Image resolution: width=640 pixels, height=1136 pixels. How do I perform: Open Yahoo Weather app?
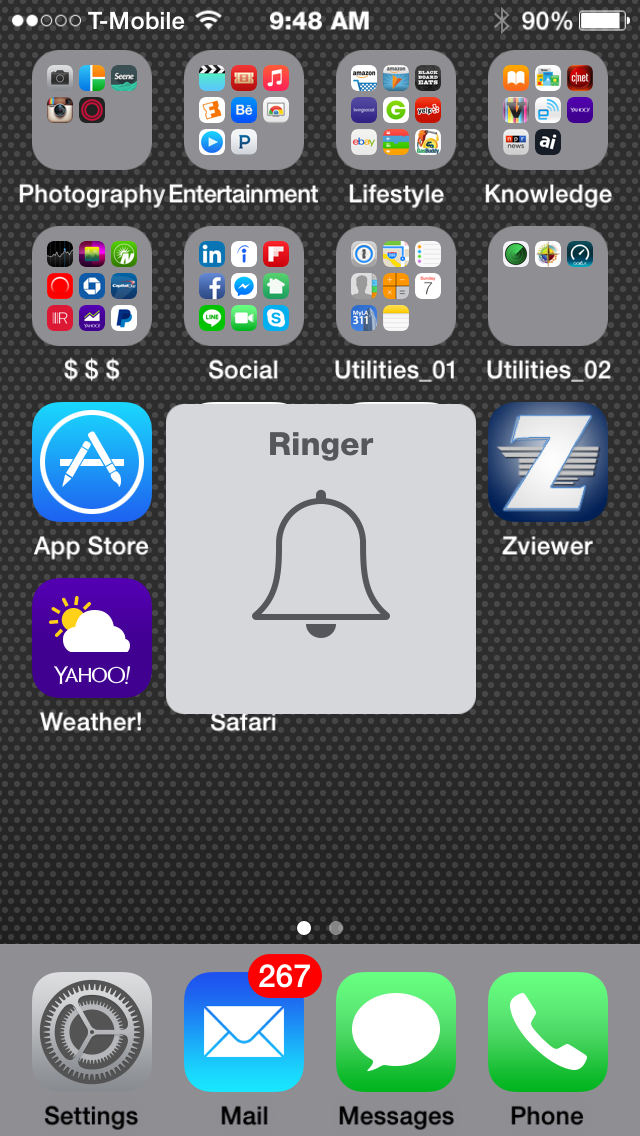(91, 638)
